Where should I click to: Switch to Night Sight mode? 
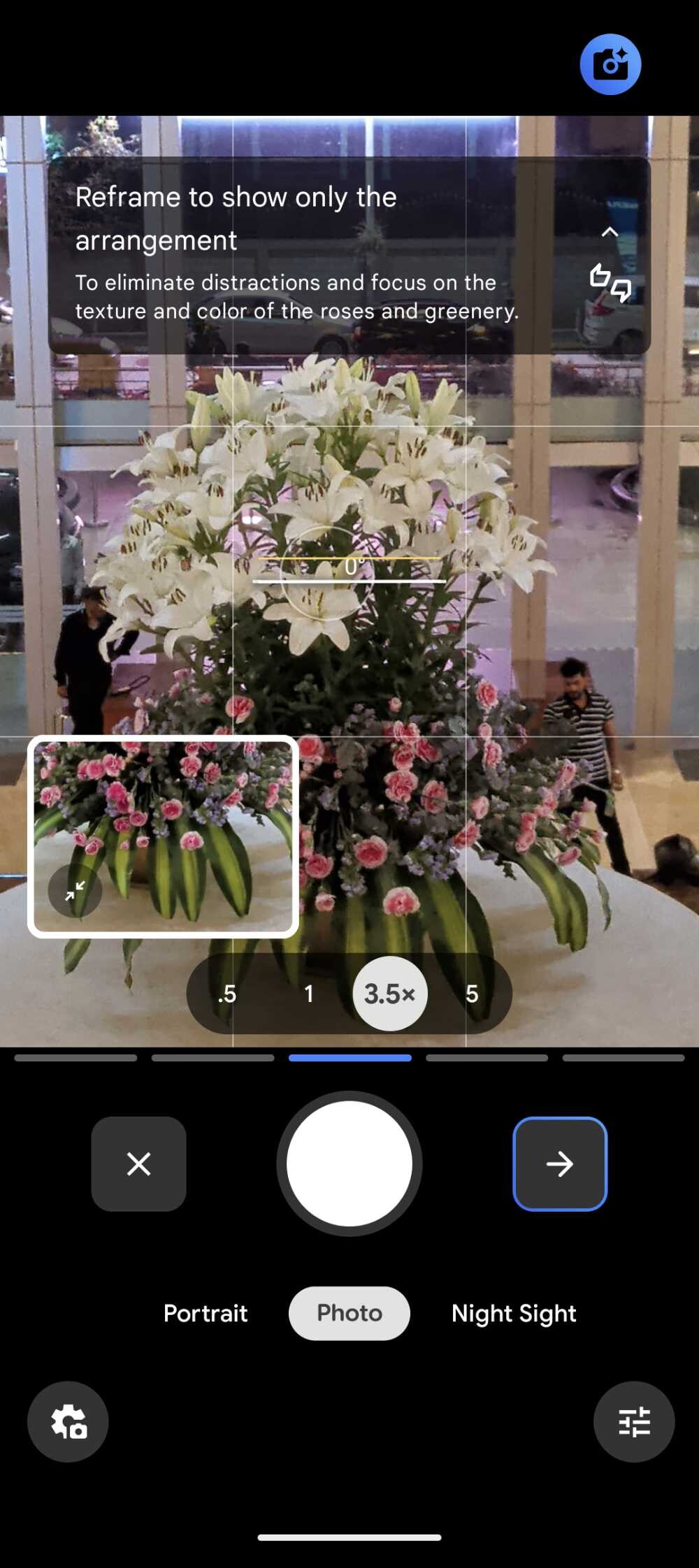[514, 1314]
